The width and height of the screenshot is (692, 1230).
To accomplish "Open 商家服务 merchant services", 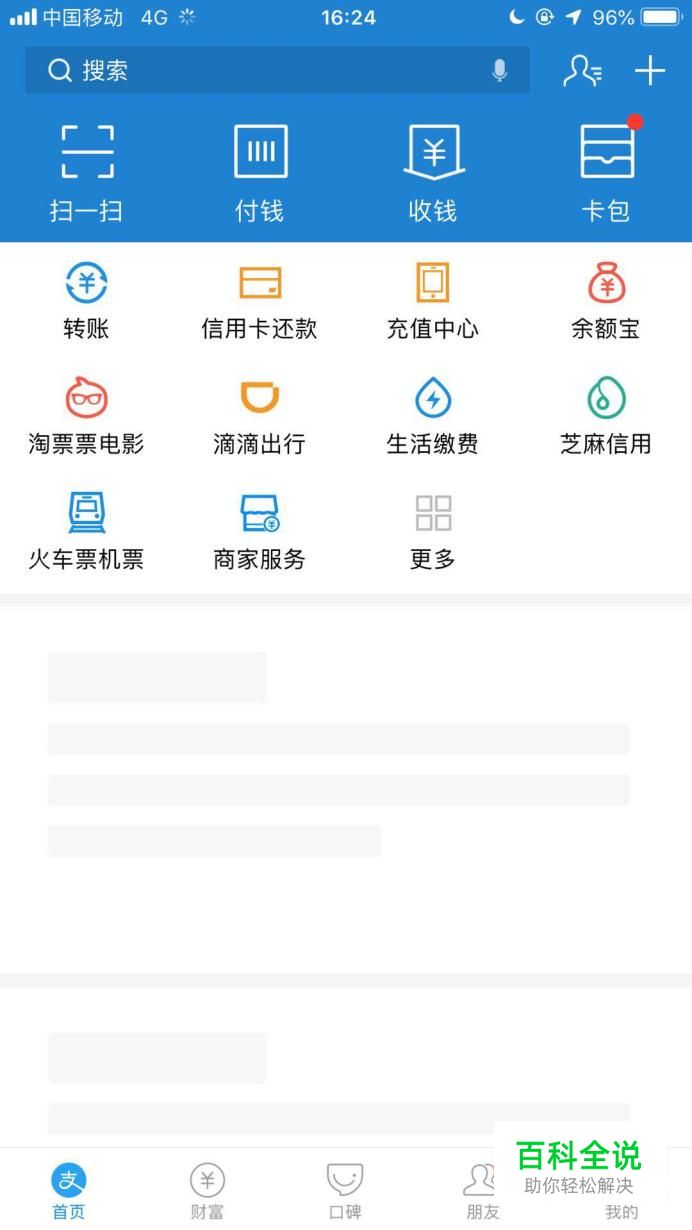I will [x=260, y=531].
